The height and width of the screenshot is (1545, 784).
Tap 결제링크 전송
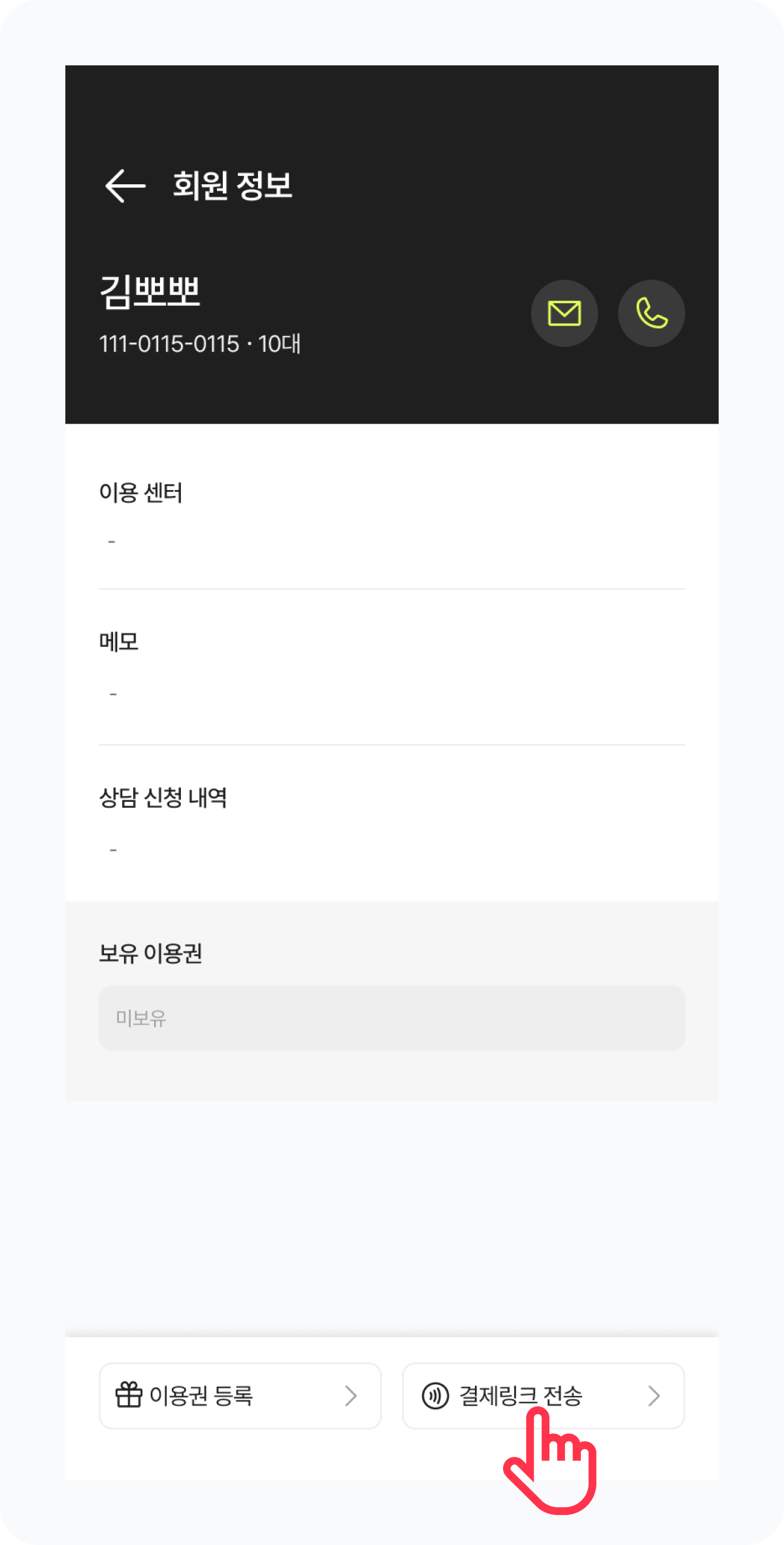tap(543, 1396)
